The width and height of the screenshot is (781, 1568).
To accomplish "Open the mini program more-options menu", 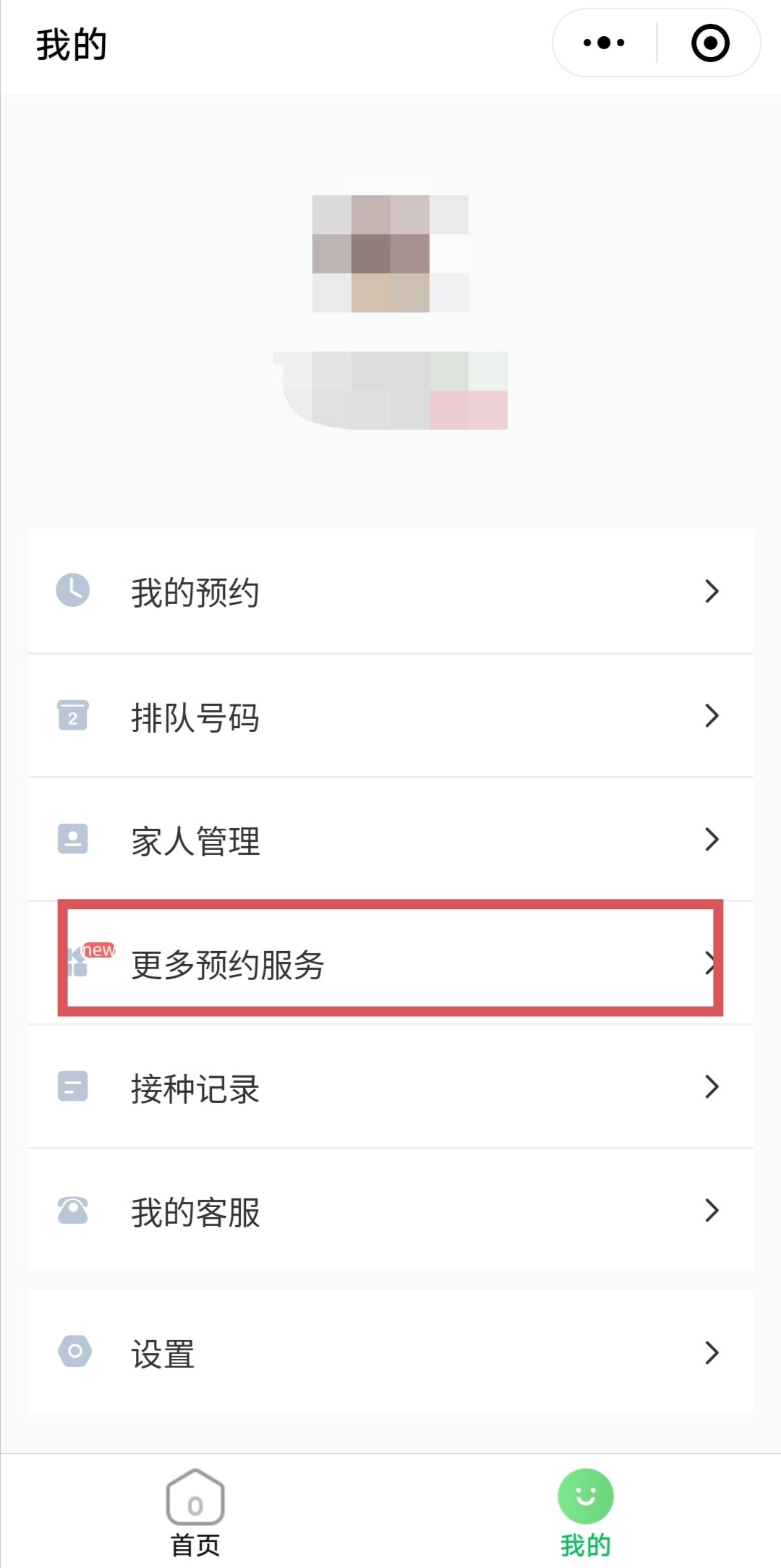I will click(605, 43).
